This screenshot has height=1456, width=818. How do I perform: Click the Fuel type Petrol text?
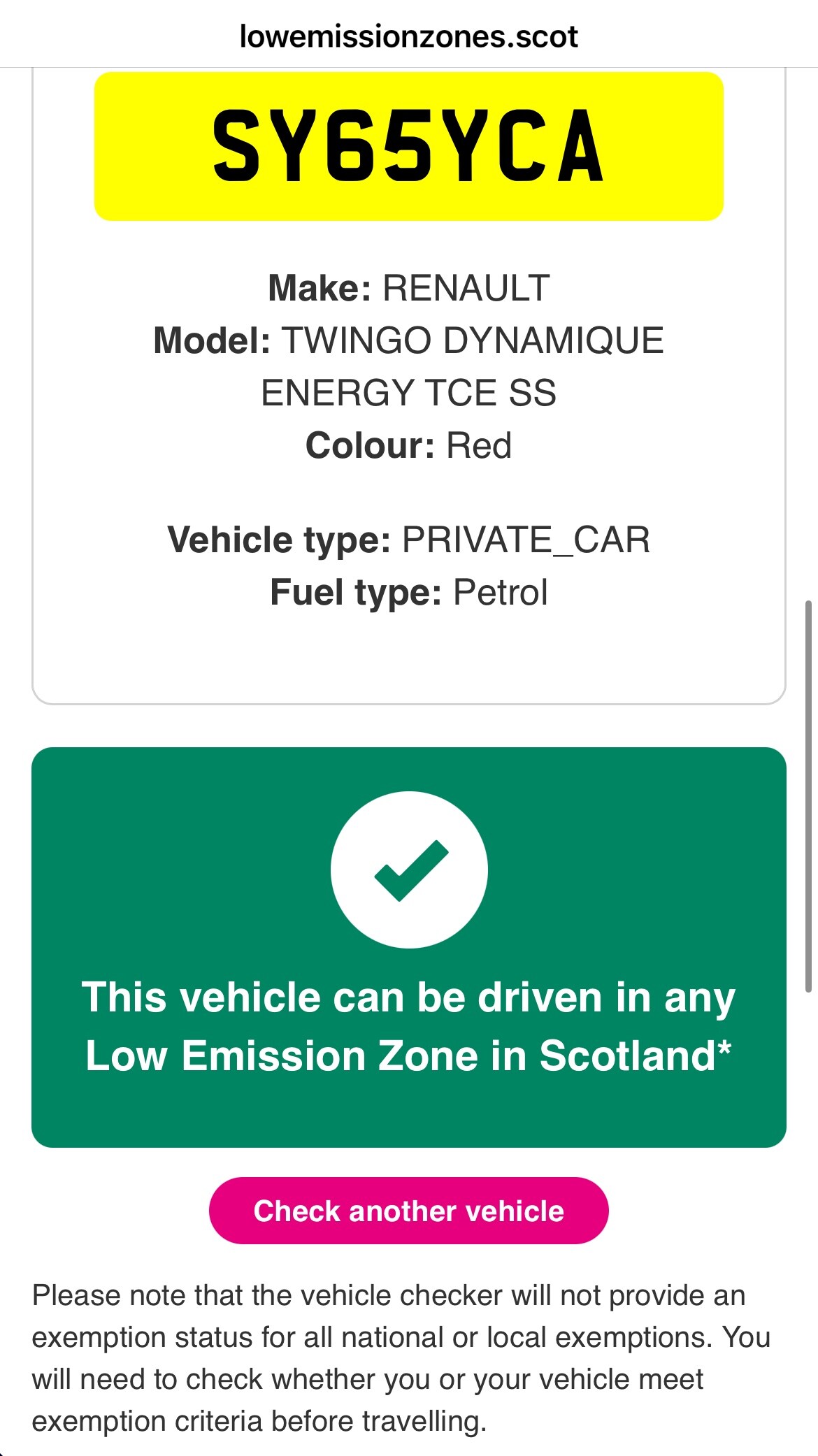pos(408,591)
